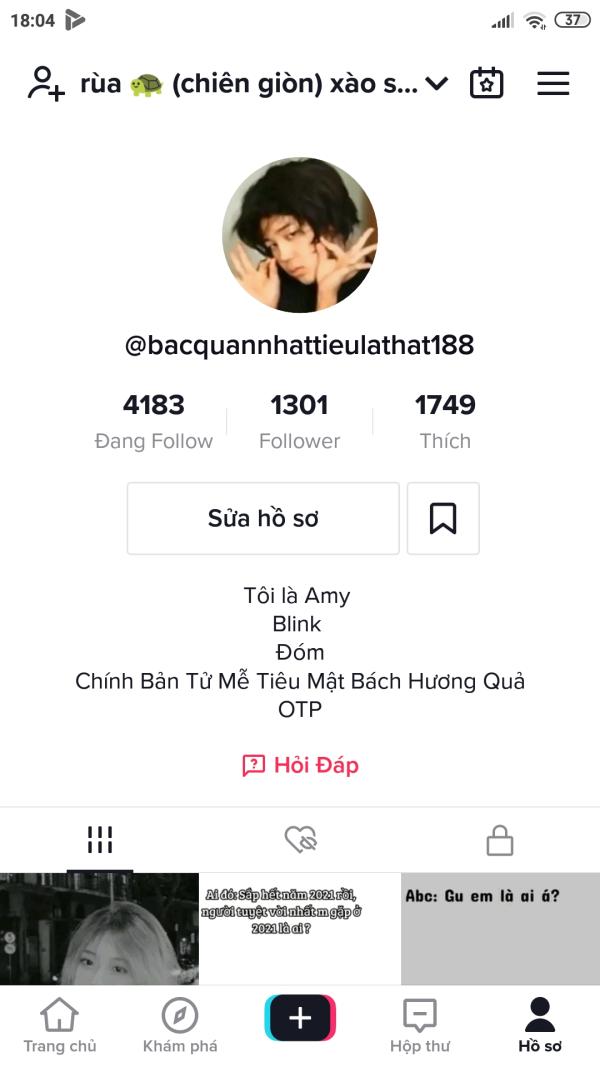Screen dimensions: 600x1067
Task: Open the 'Gu em là ai á?' video
Action: point(500,928)
